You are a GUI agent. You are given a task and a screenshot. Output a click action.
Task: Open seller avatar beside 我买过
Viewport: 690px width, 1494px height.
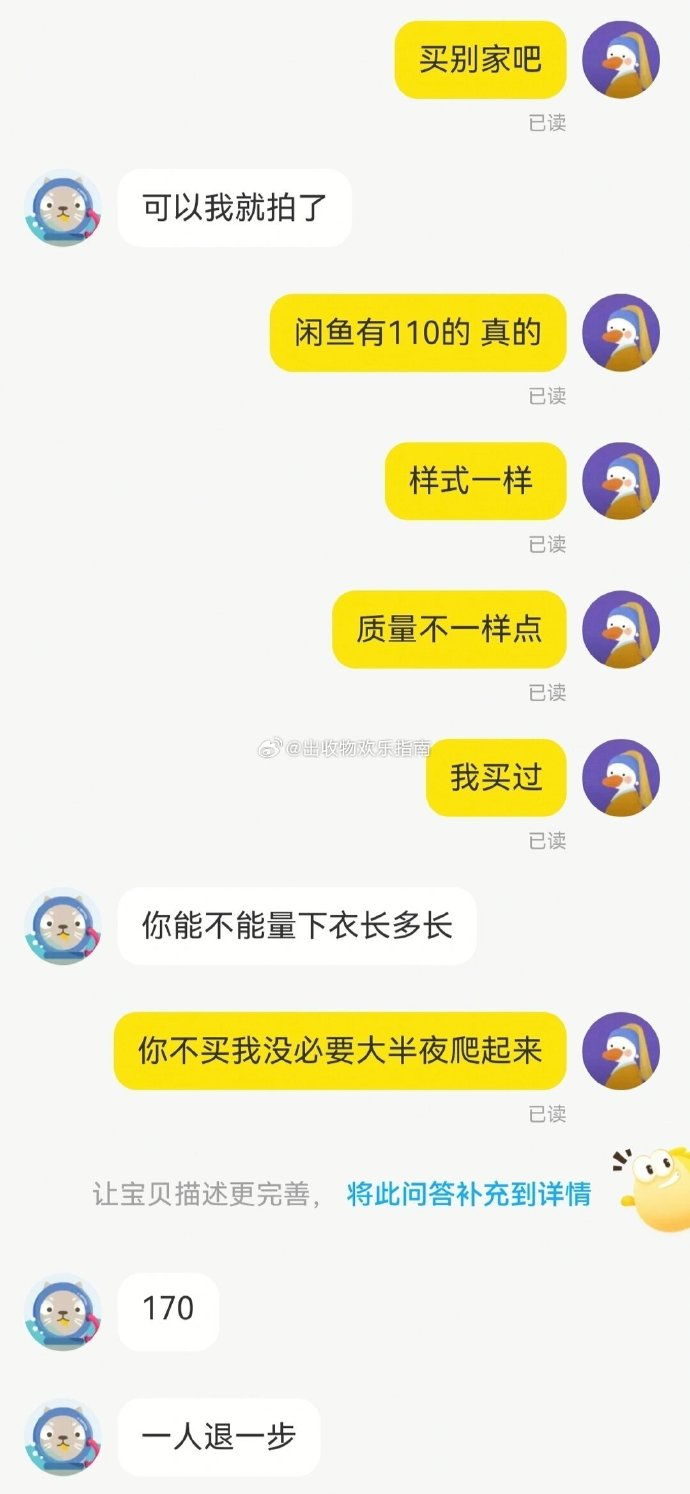[620, 778]
